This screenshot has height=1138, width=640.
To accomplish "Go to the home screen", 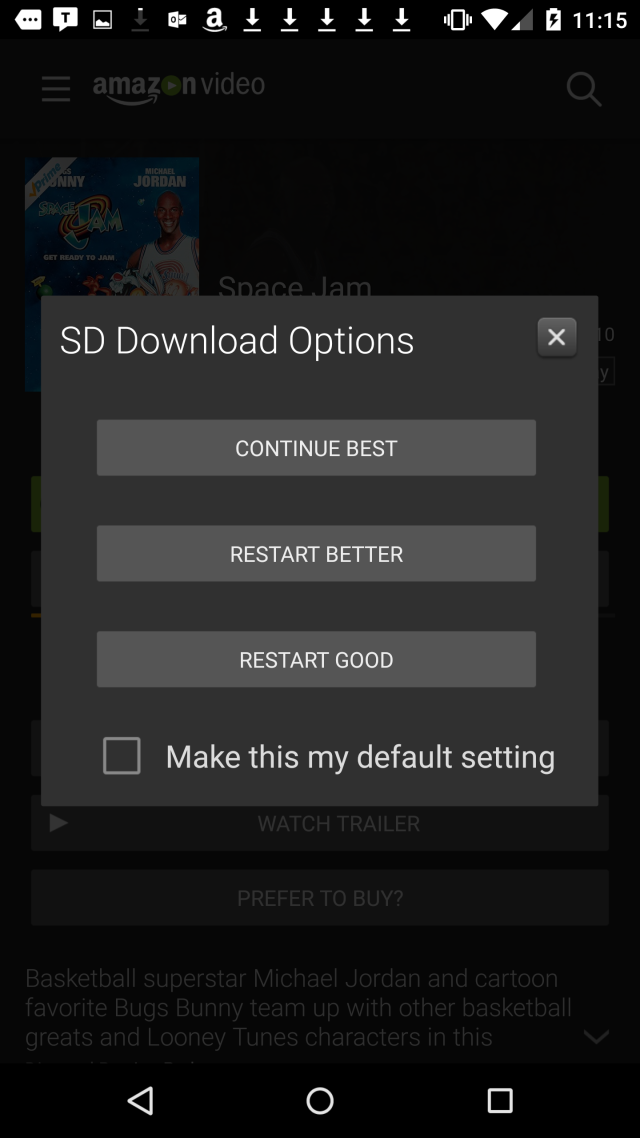I will coord(319,1100).
